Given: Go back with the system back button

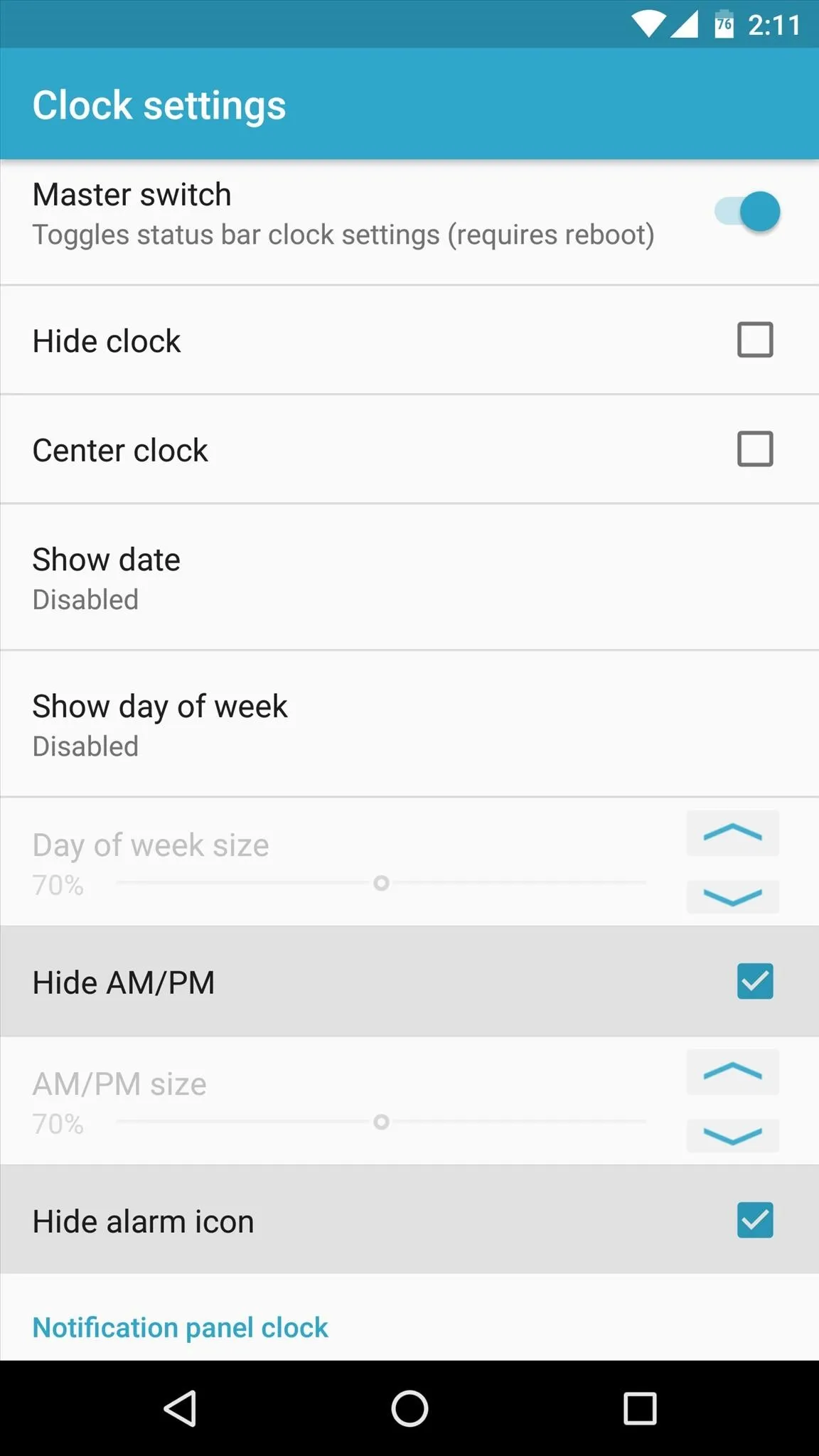Looking at the screenshot, I should pos(181,1408).
